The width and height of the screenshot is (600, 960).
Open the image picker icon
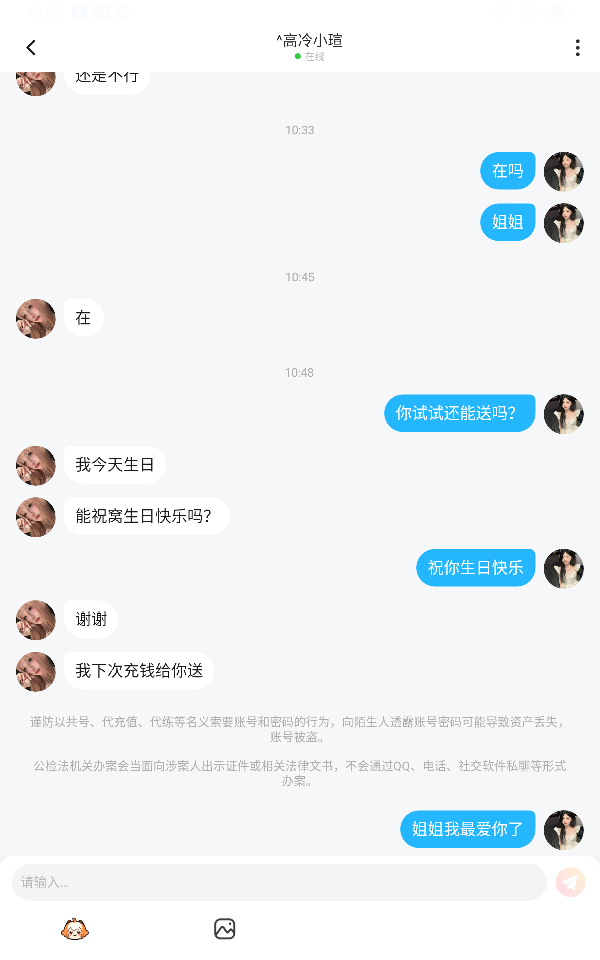click(x=224, y=929)
